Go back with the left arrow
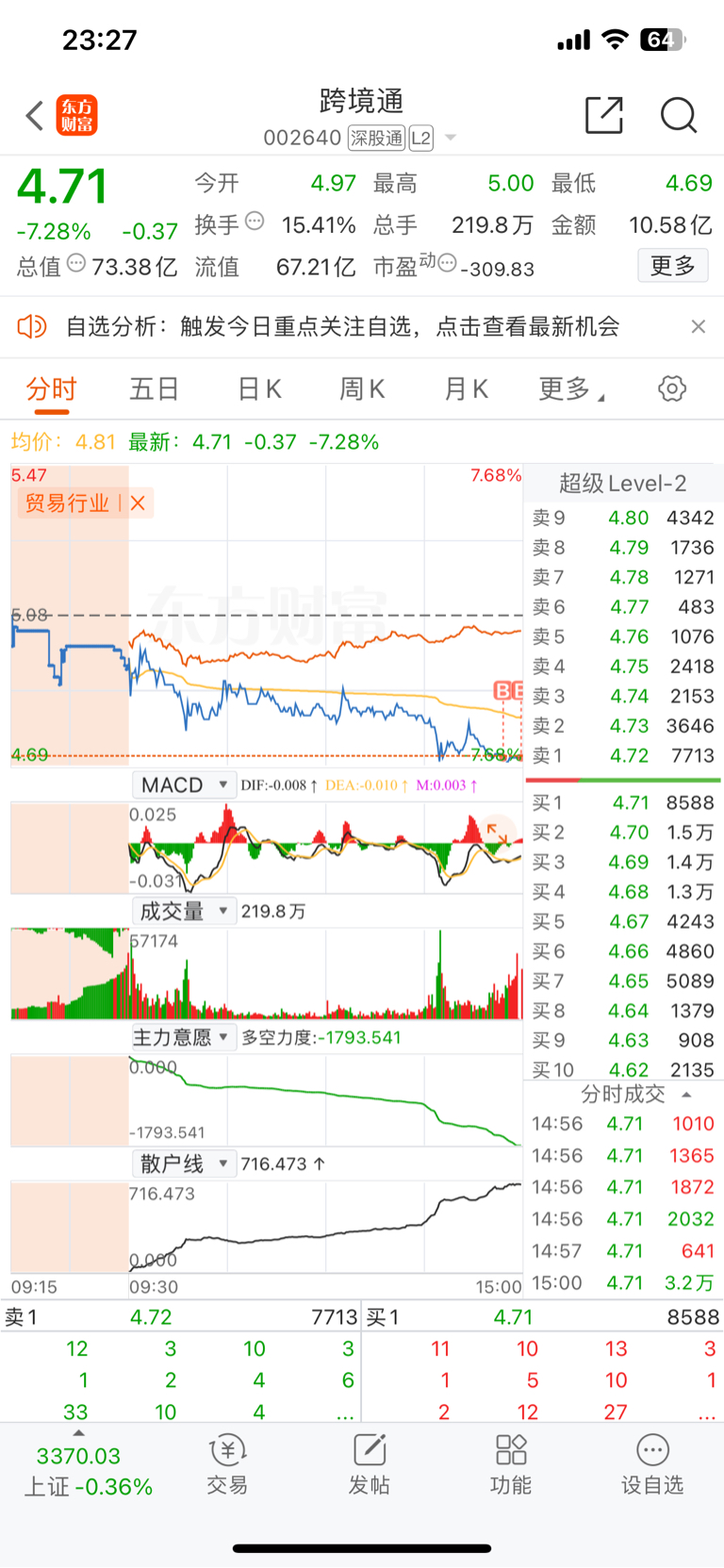724x1568 pixels. tap(34, 116)
